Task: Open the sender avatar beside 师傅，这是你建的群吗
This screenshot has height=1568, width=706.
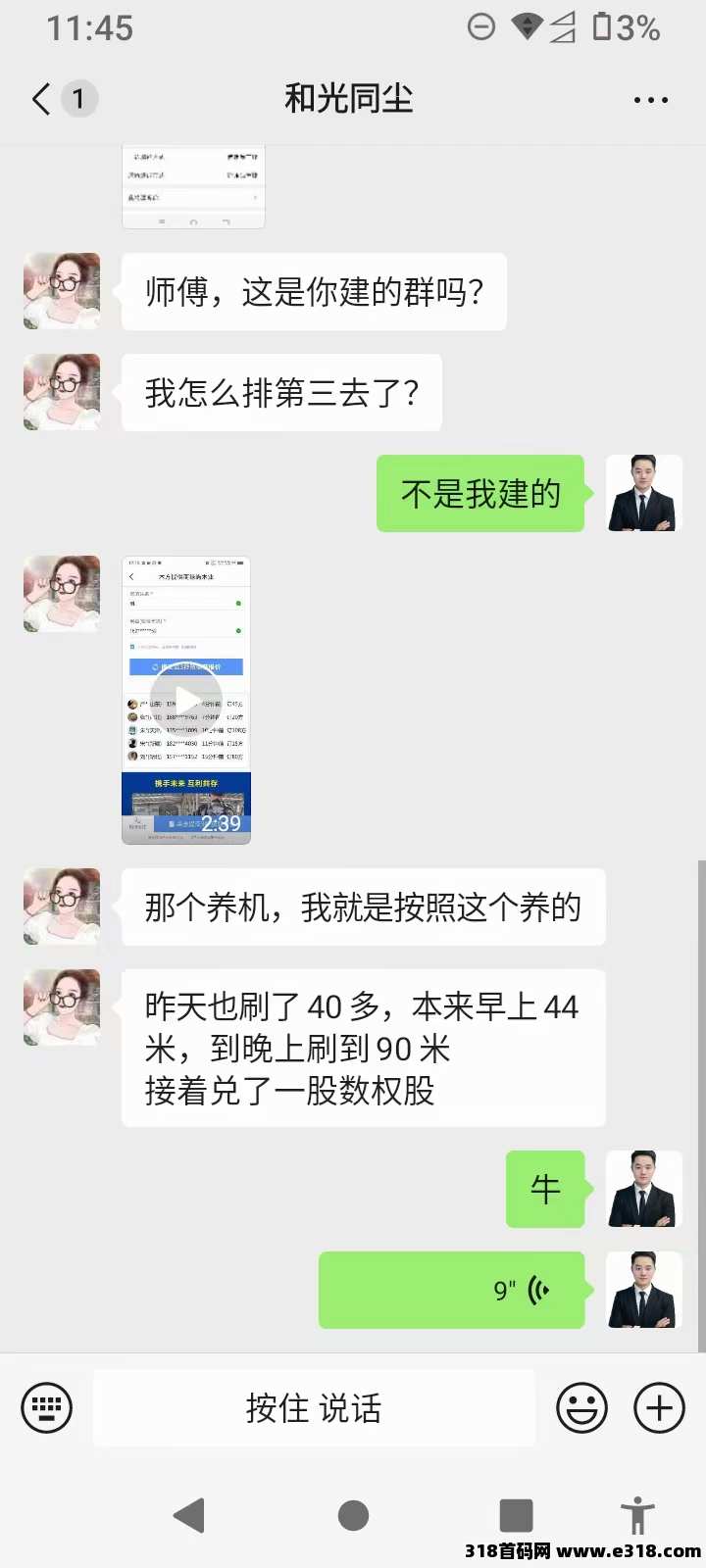Action: point(62,291)
